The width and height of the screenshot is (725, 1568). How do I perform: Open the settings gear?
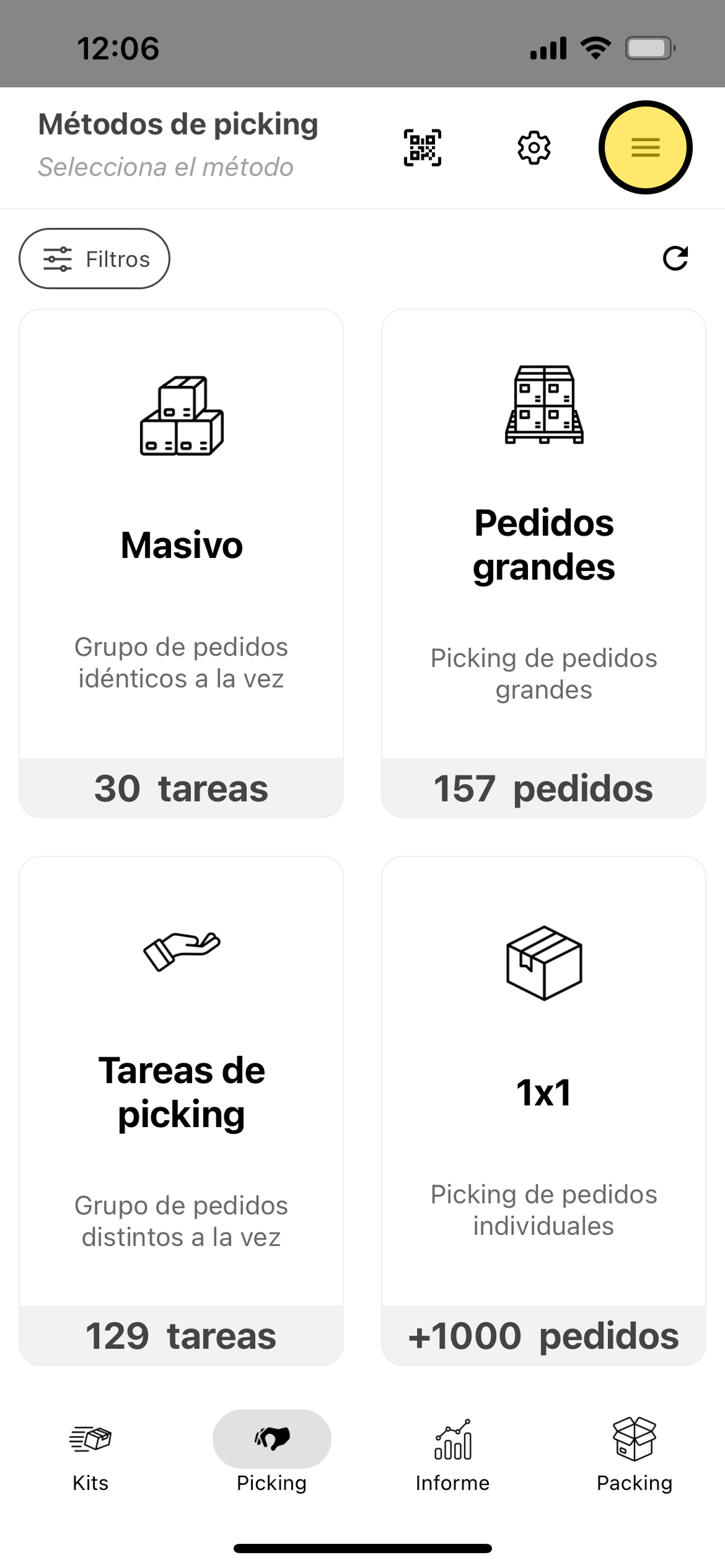point(534,147)
